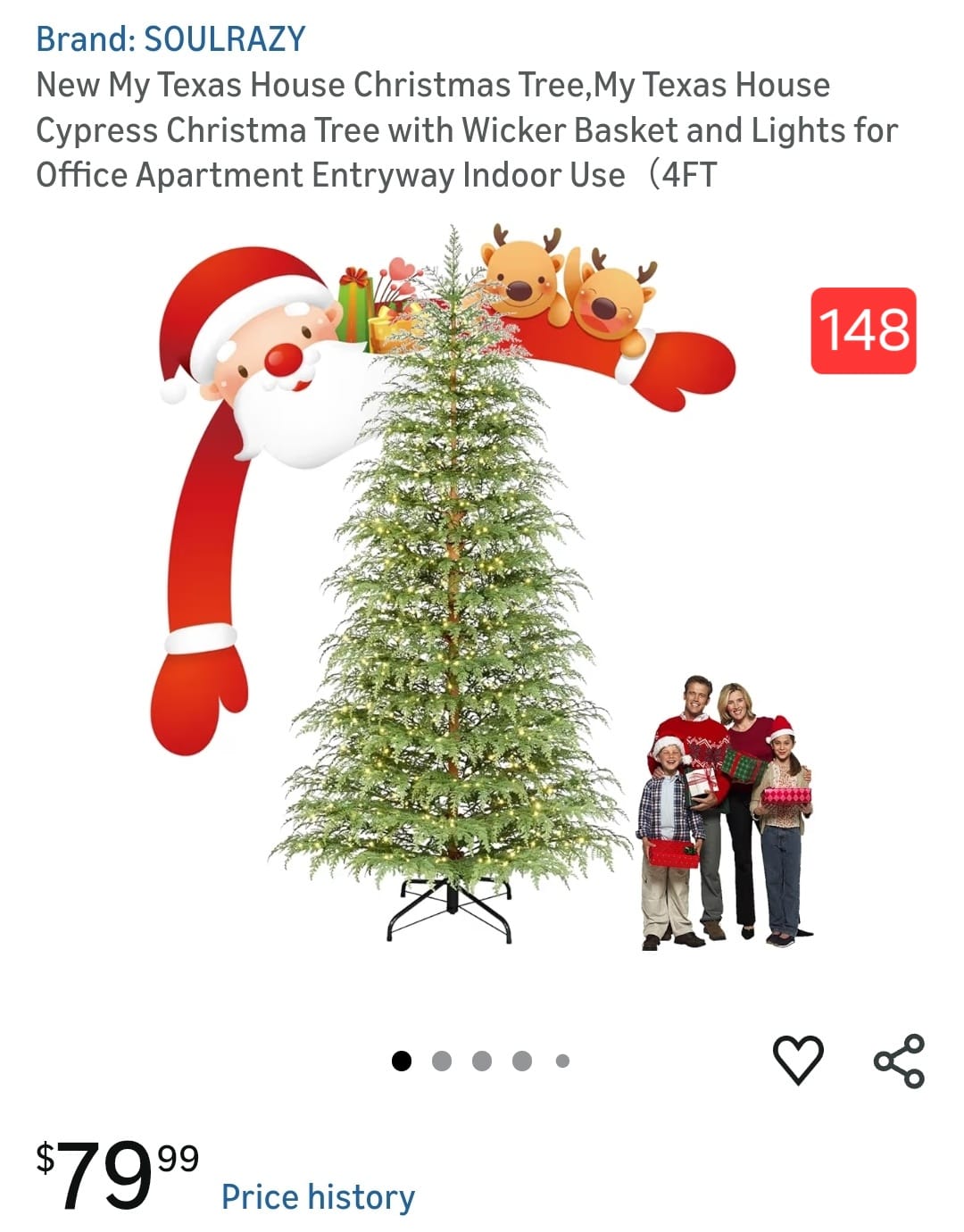Add item to favorites with heart icon
This screenshot has height=1232, width=964.
click(797, 1060)
